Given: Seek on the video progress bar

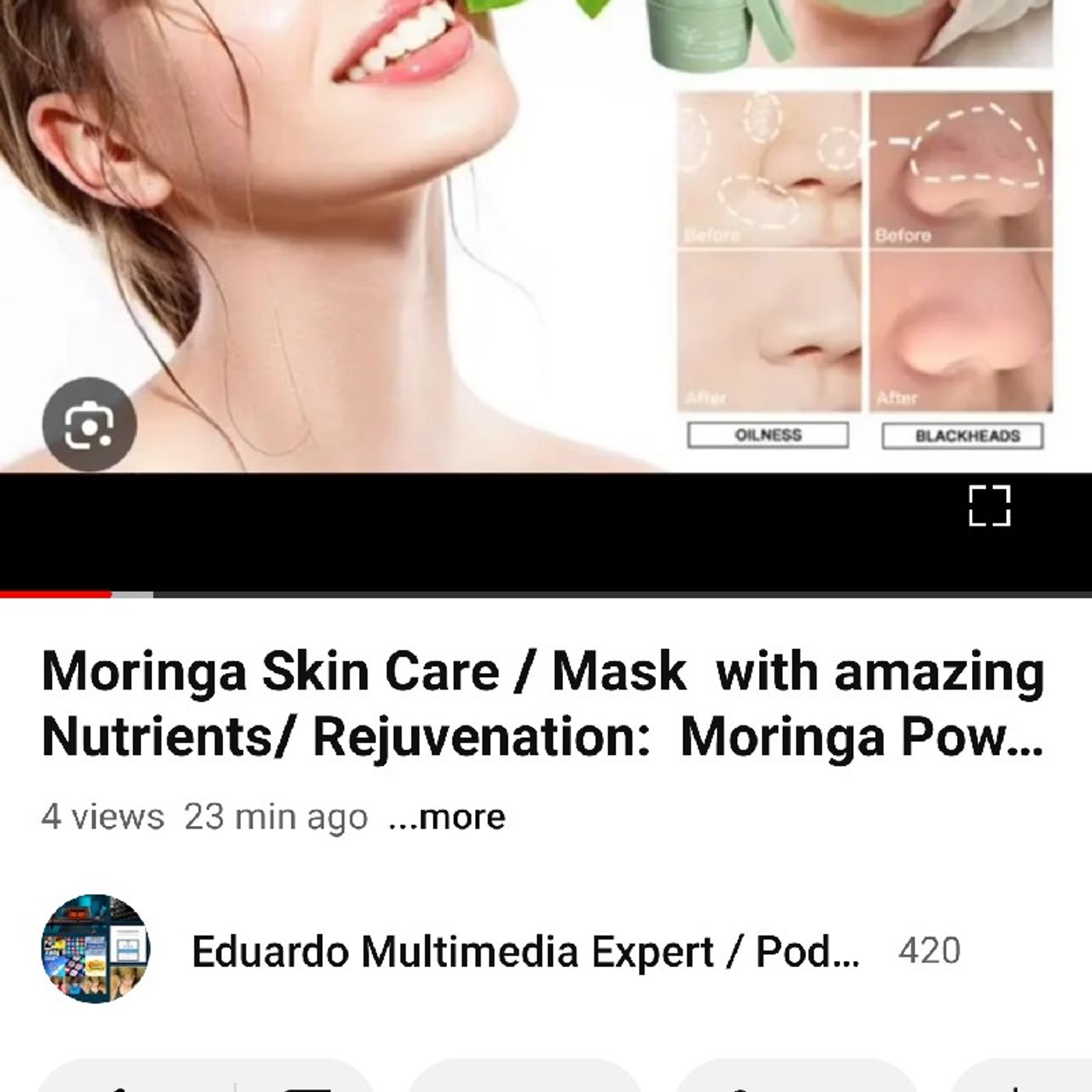Looking at the screenshot, I should (546, 594).
